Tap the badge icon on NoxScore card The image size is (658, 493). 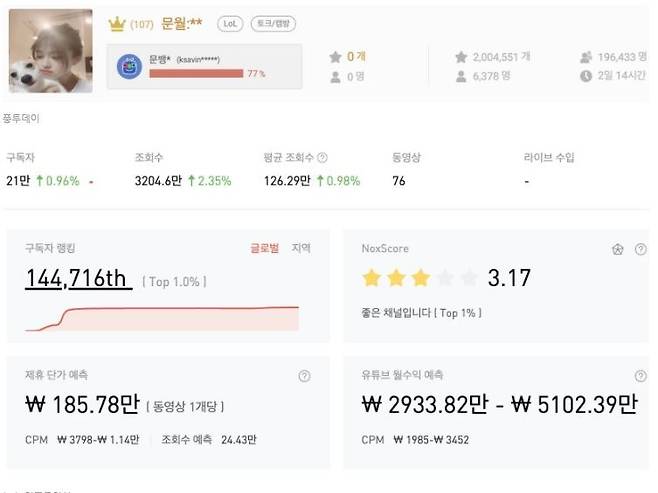click(618, 249)
